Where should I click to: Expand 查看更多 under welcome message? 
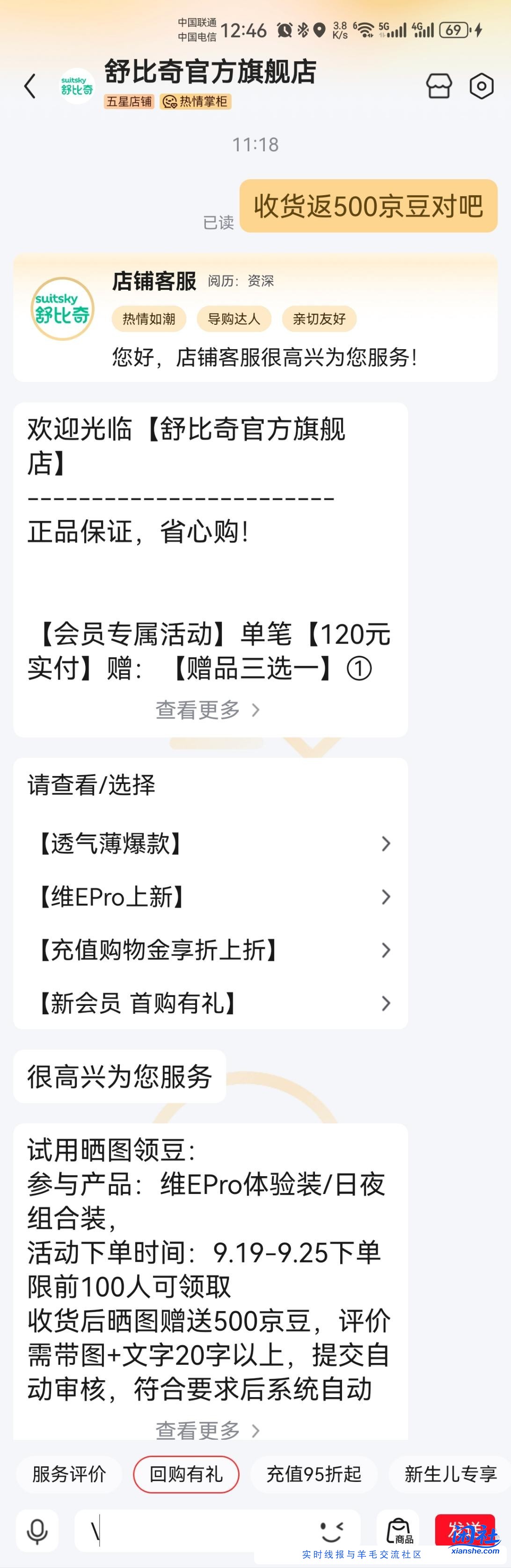(207, 710)
